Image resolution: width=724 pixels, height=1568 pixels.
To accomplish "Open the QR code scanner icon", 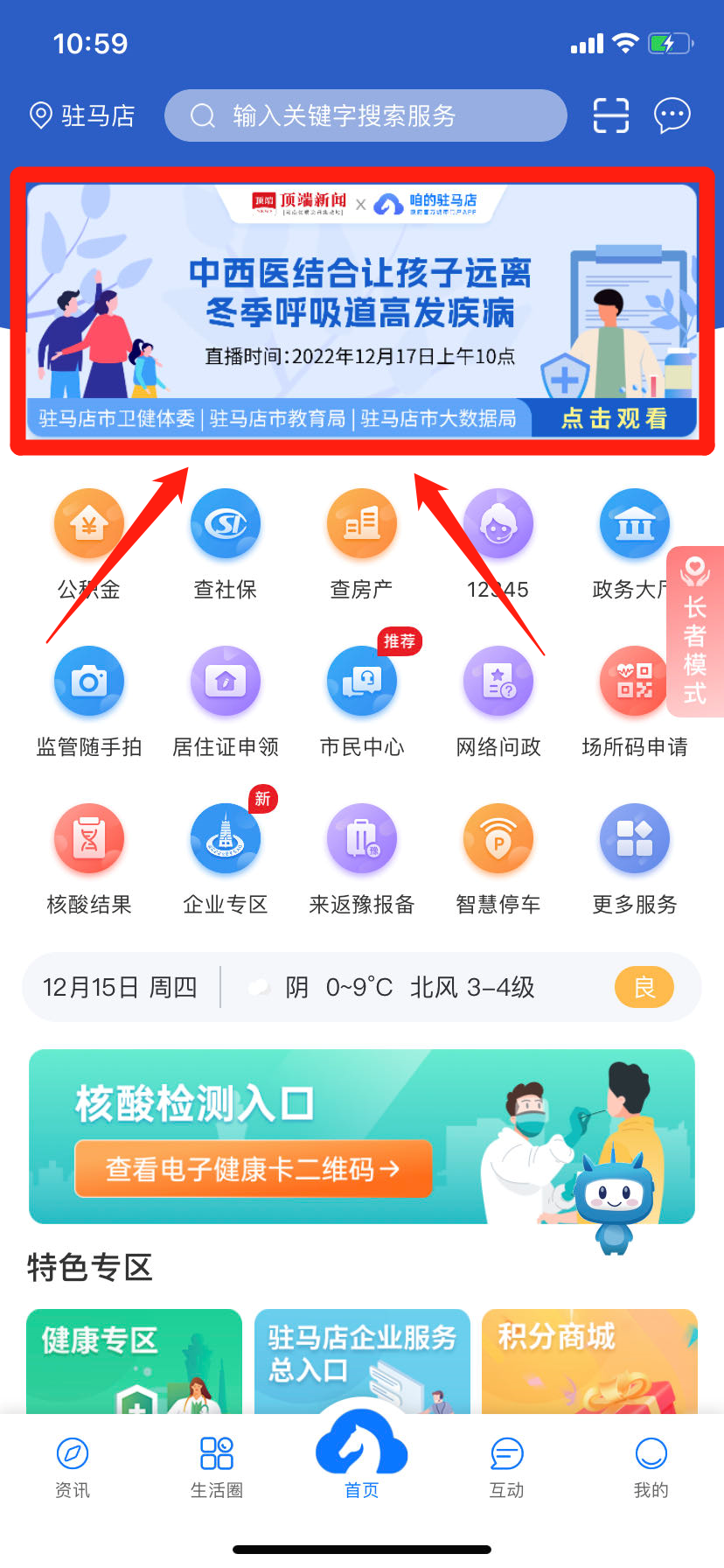I will [610, 115].
